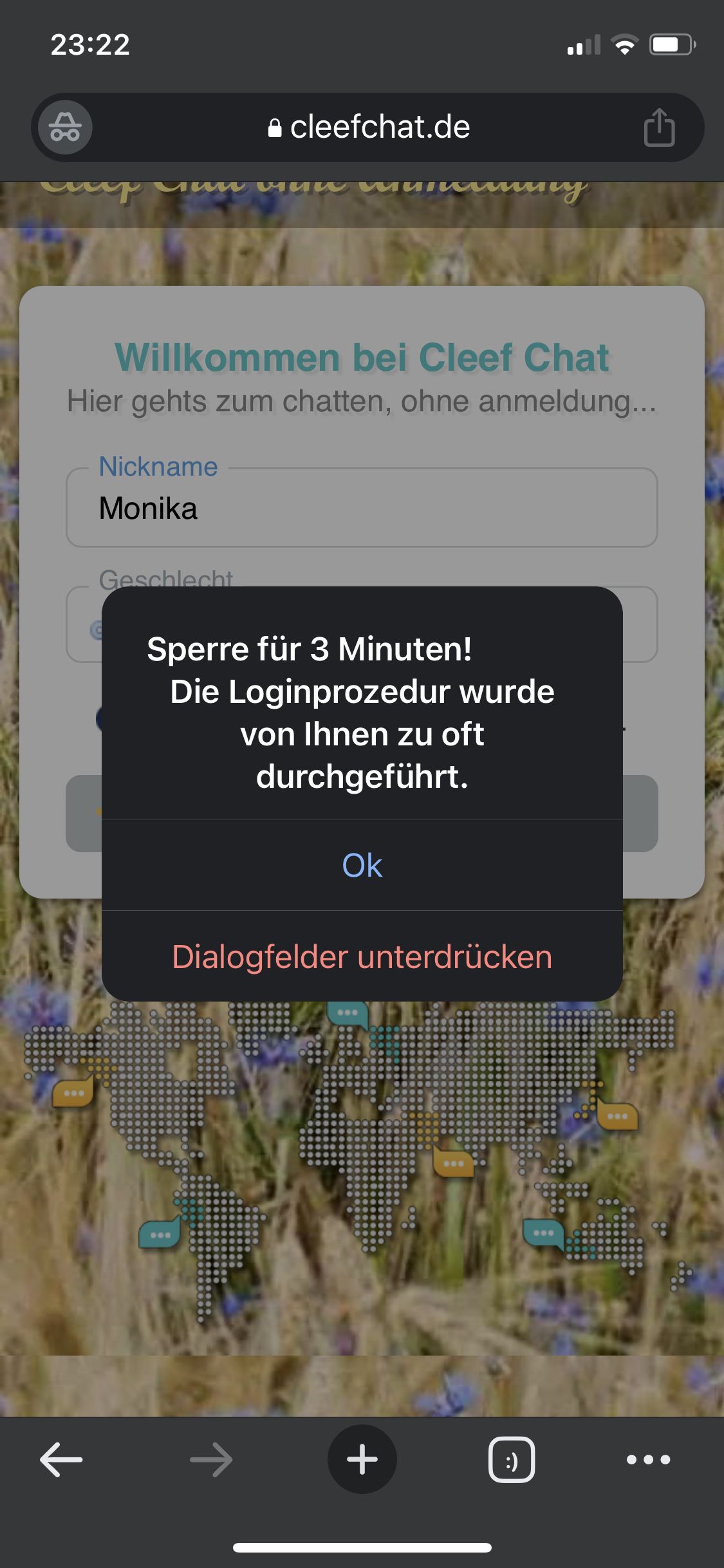
Task: Open the incognito icon in the address bar
Action: coord(65,127)
